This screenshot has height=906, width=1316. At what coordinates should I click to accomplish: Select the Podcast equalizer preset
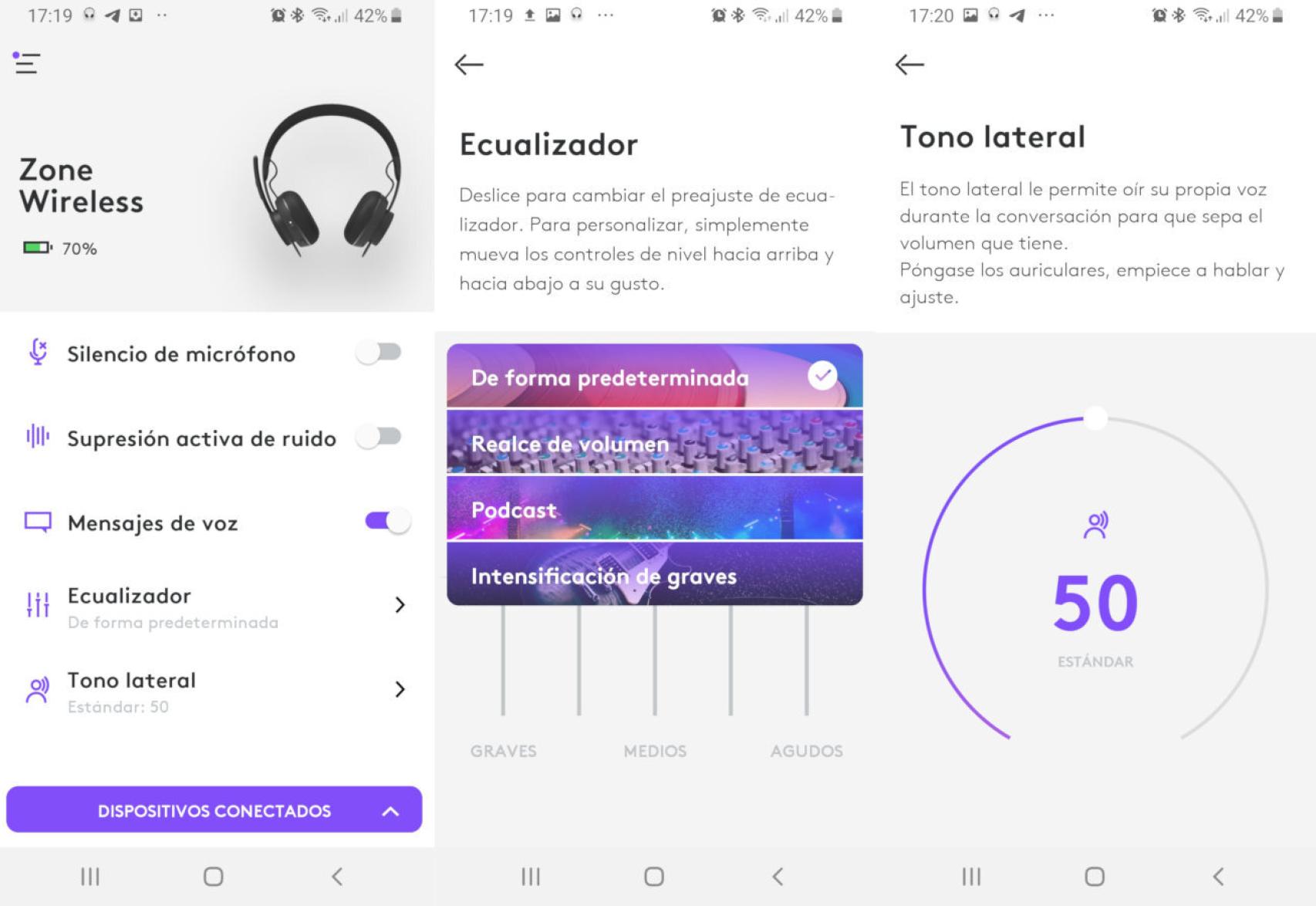[654, 509]
